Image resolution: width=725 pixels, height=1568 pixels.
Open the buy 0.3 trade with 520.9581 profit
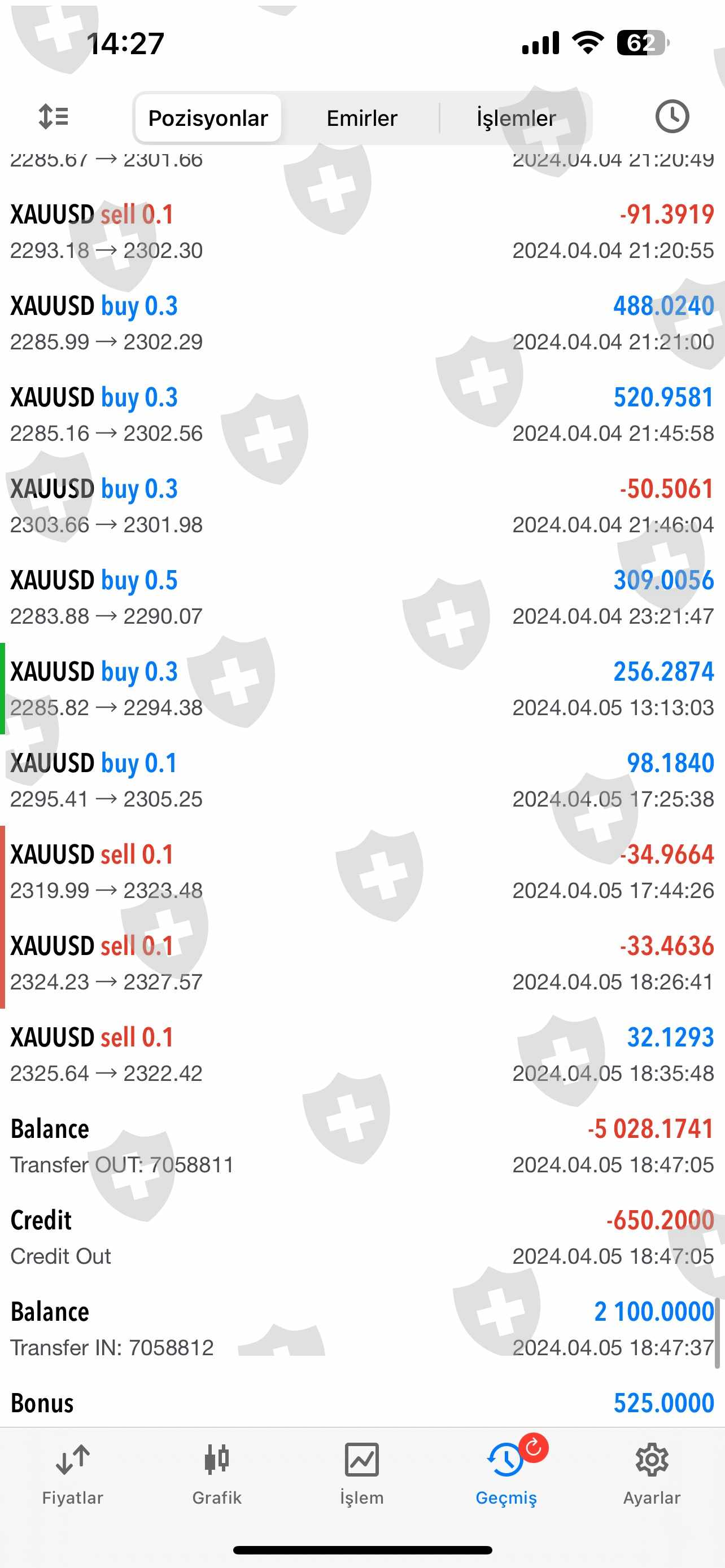362,414
